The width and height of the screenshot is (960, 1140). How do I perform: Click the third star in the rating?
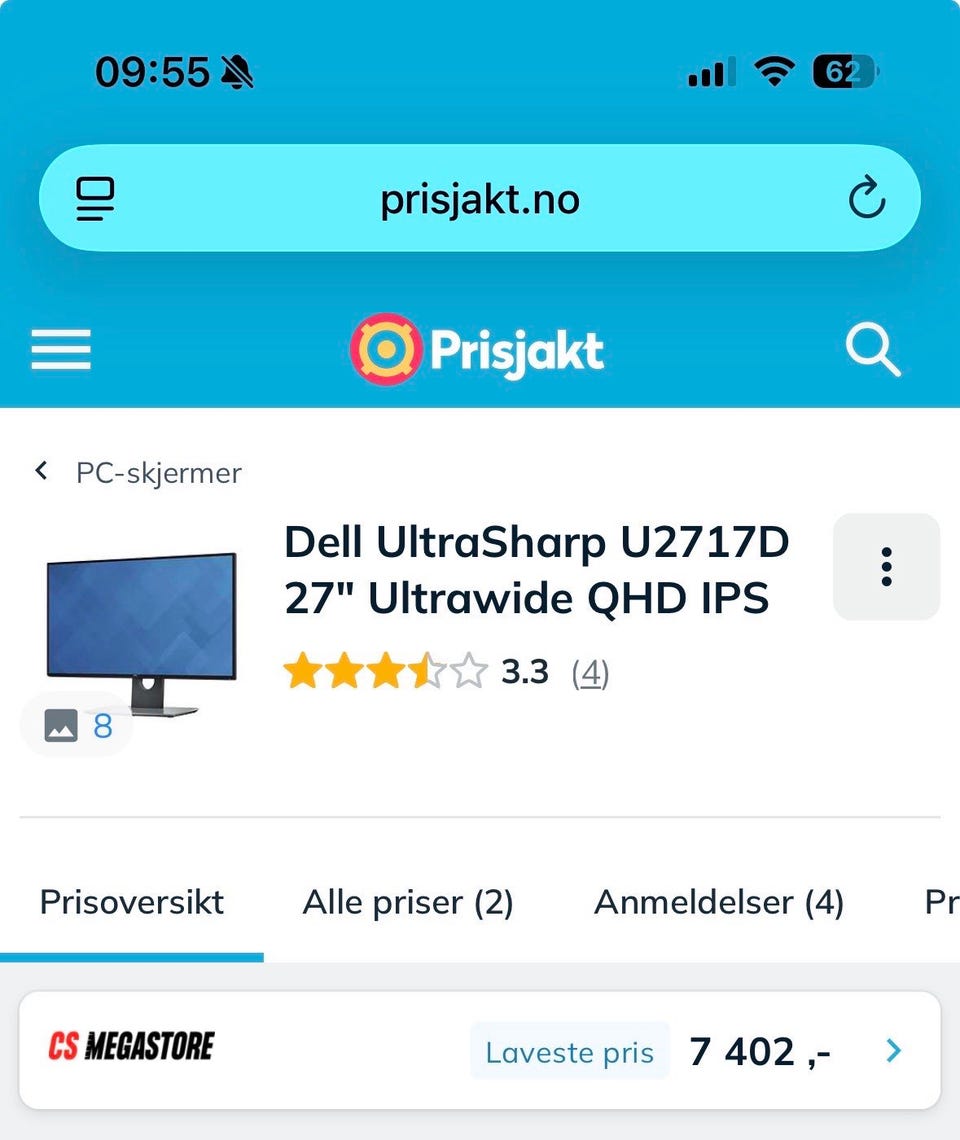coord(390,671)
